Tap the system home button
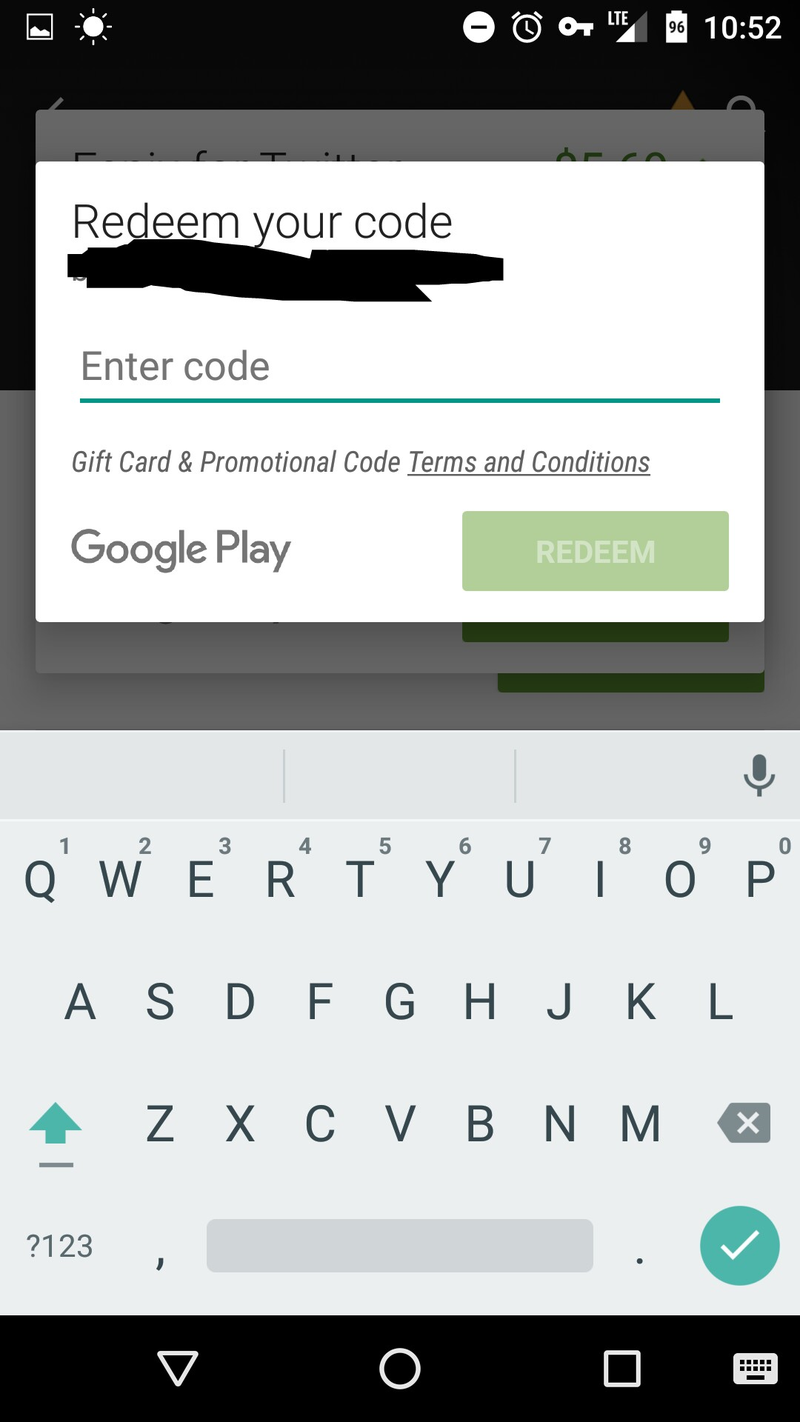 point(400,1369)
